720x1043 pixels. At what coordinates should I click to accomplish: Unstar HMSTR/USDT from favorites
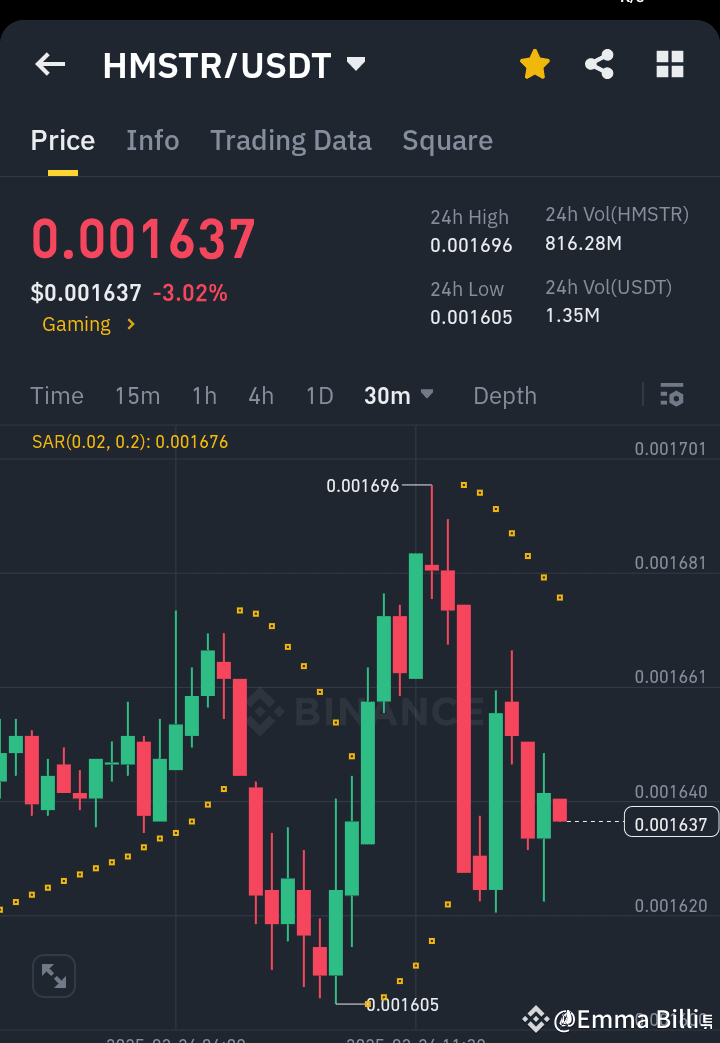(535, 63)
